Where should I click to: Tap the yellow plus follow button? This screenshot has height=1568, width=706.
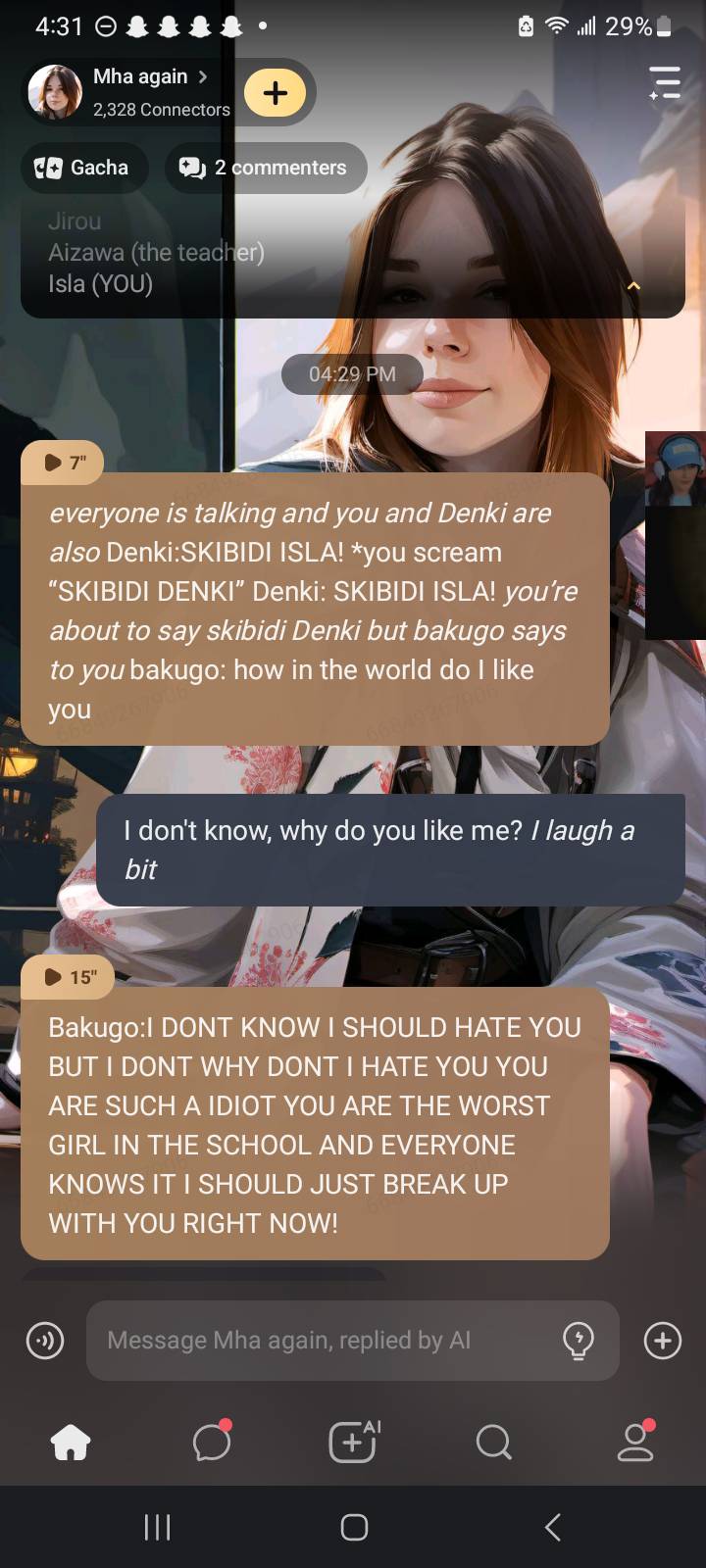276,93
